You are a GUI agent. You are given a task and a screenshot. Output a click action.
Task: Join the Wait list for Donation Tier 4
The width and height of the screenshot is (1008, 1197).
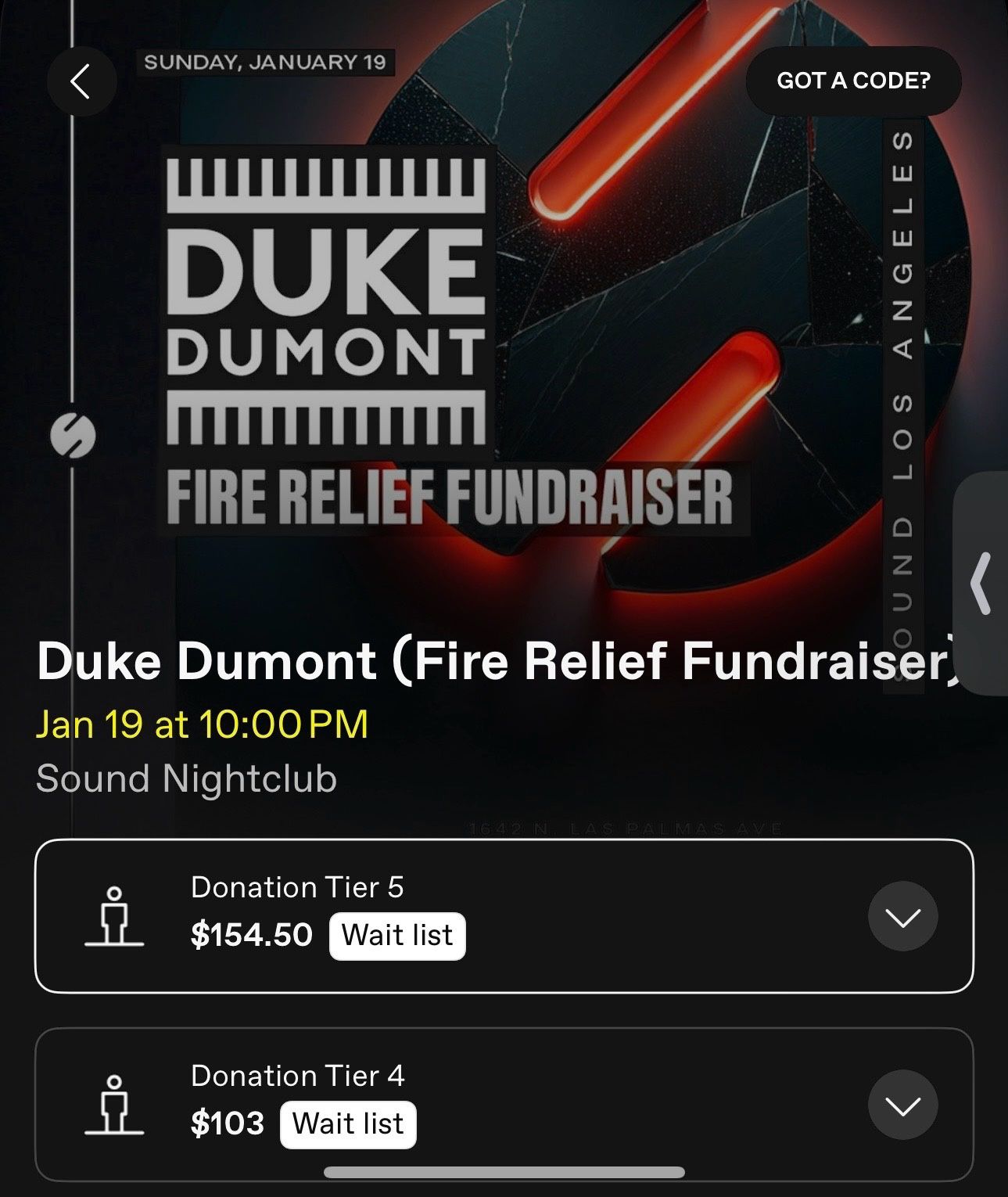(x=347, y=1123)
